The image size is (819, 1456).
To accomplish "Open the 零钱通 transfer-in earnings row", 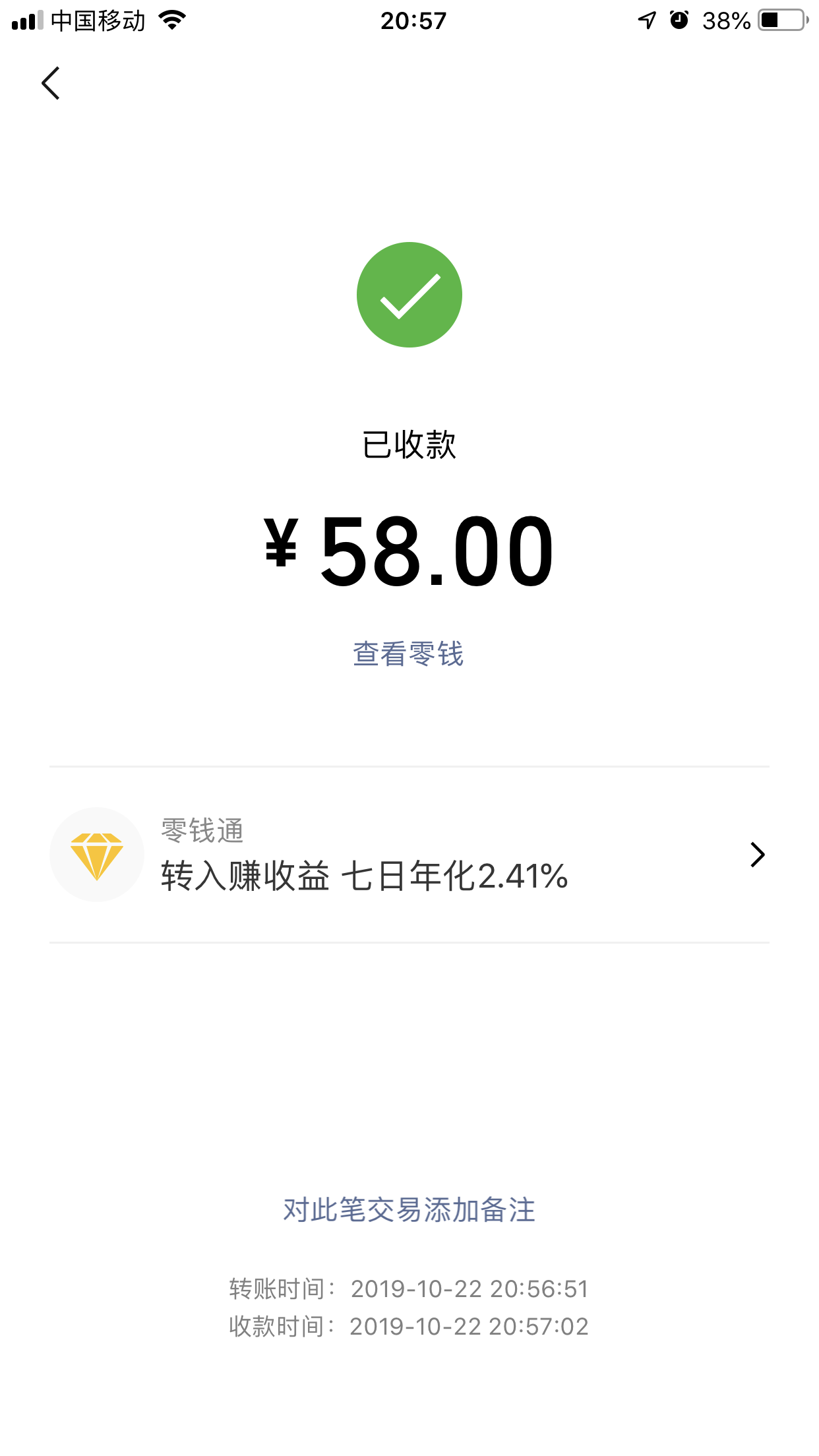I will point(409,855).
